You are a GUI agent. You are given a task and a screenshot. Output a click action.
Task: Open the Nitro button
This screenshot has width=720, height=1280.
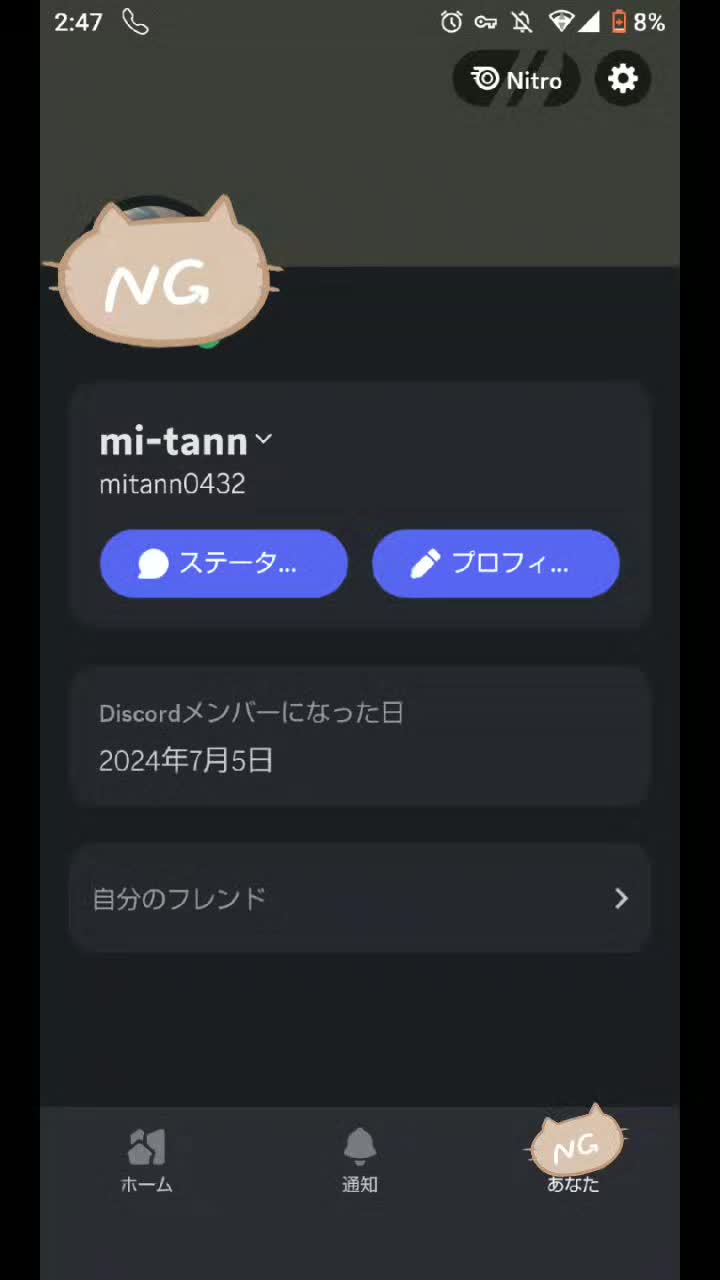(x=517, y=80)
